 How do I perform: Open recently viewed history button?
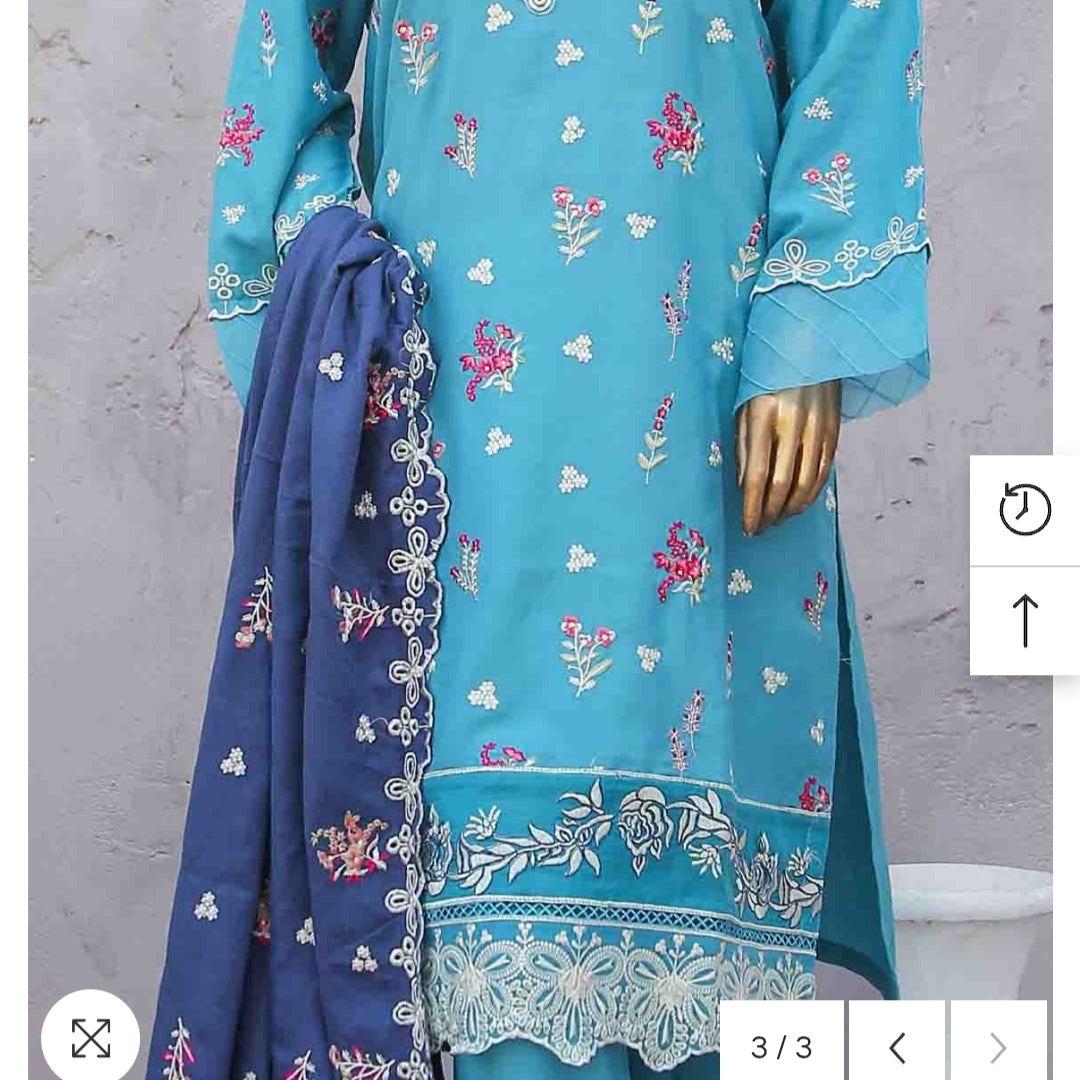click(x=1024, y=510)
